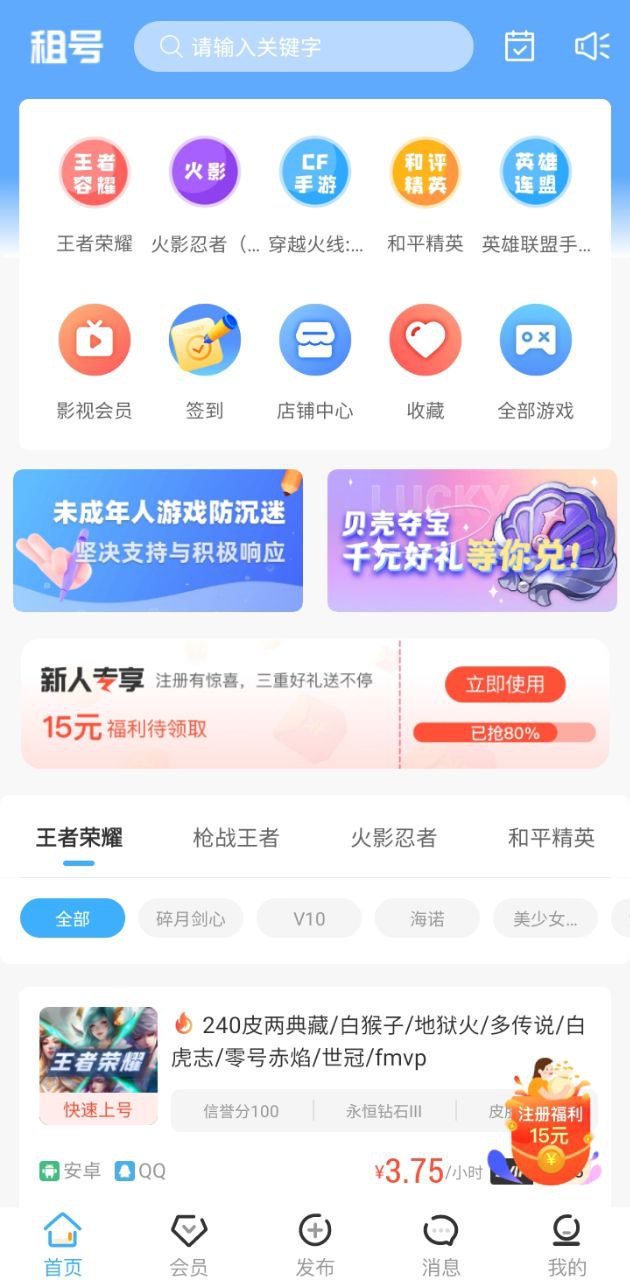
Task: Open the 240皮两典藏 account listing
Action: (x=380, y=1041)
